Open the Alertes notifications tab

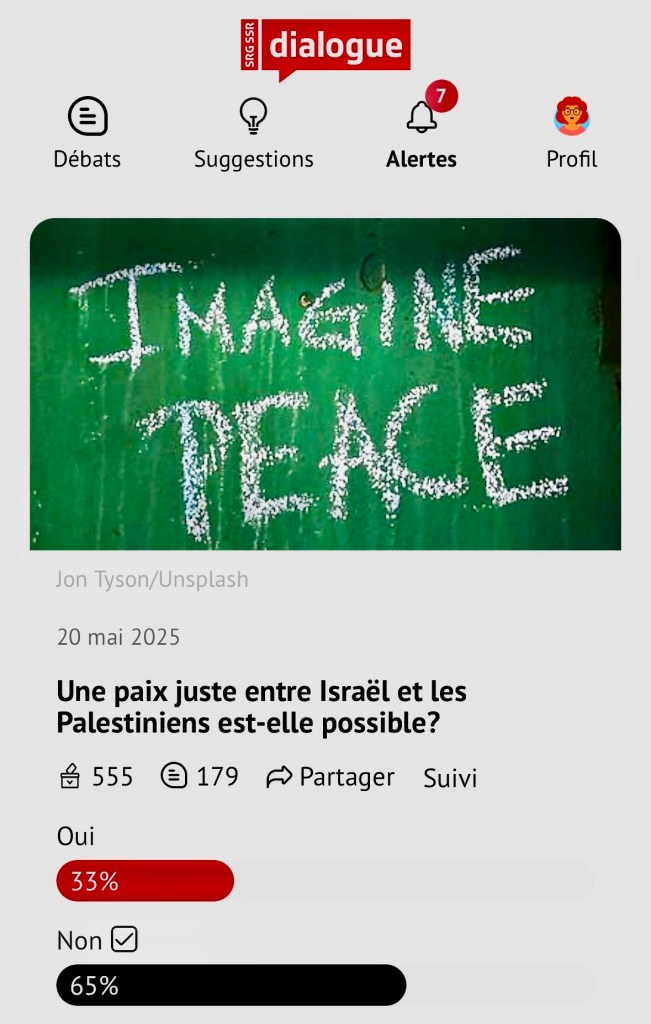[421, 134]
